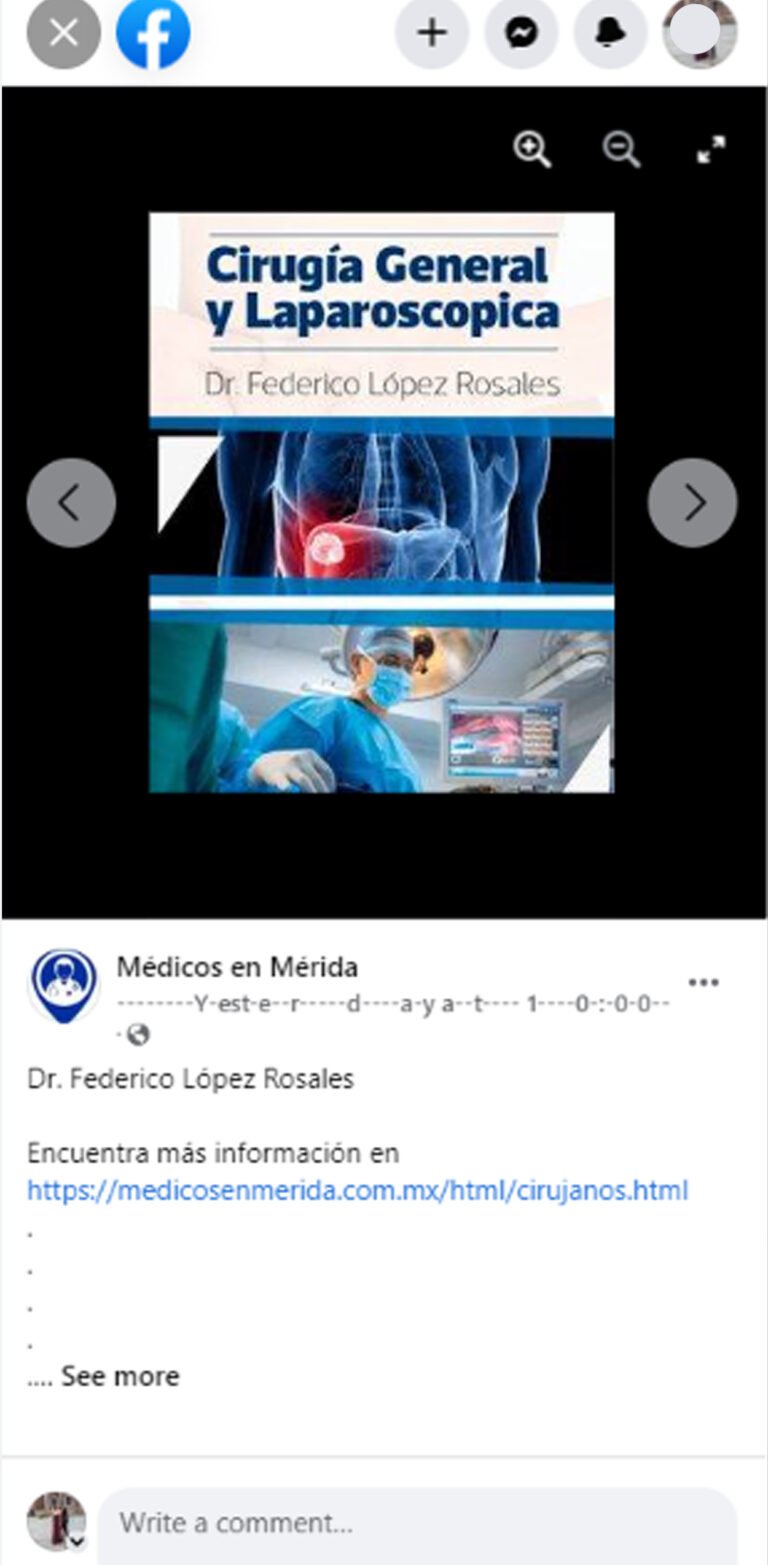Zoom in on the photo
768x1565 pixels.
coord(532,150)
